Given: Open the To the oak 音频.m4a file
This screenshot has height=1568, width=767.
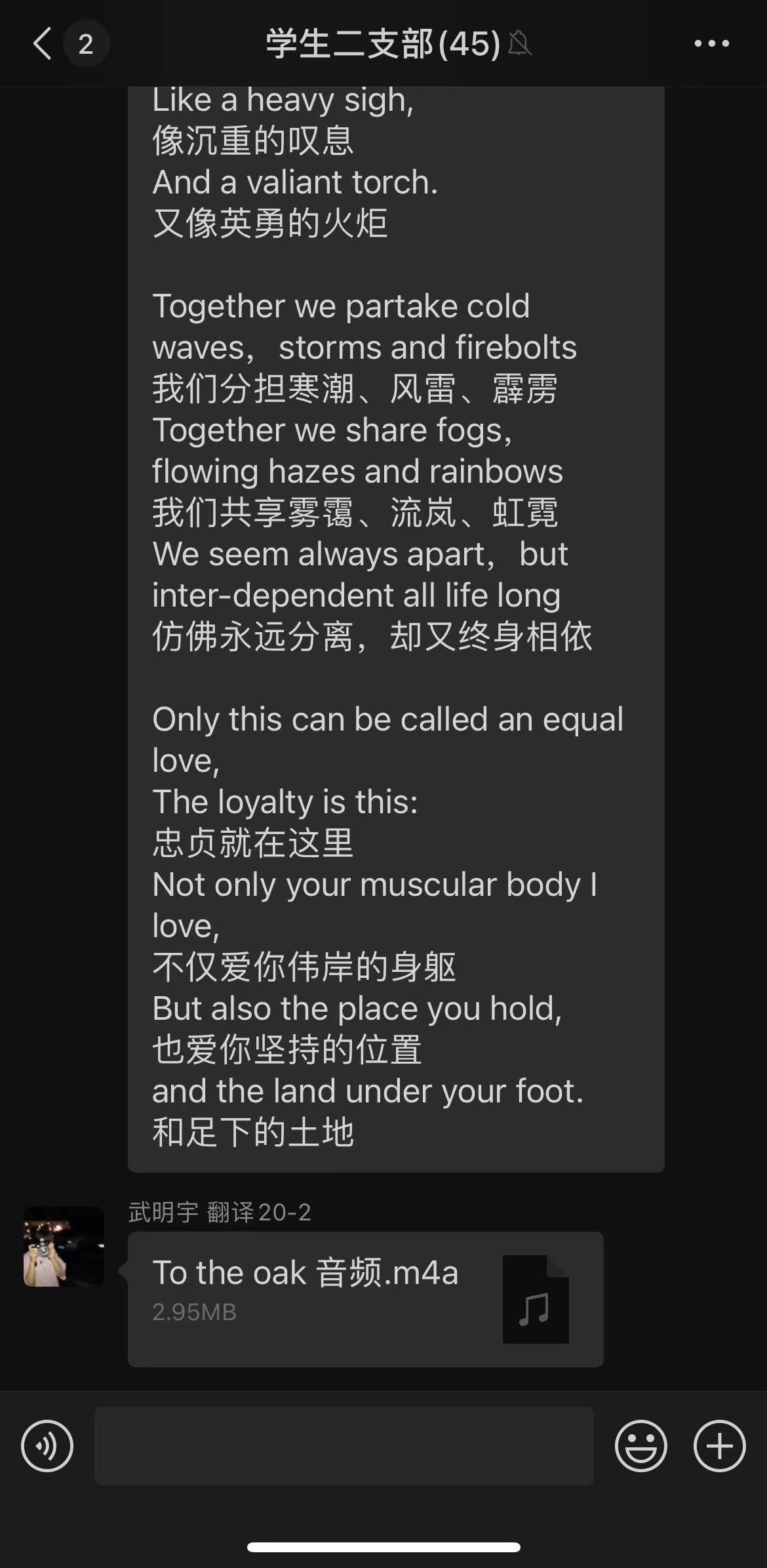Looking at the screenshot, I should pyautogui.click(x=365, y=1298).
